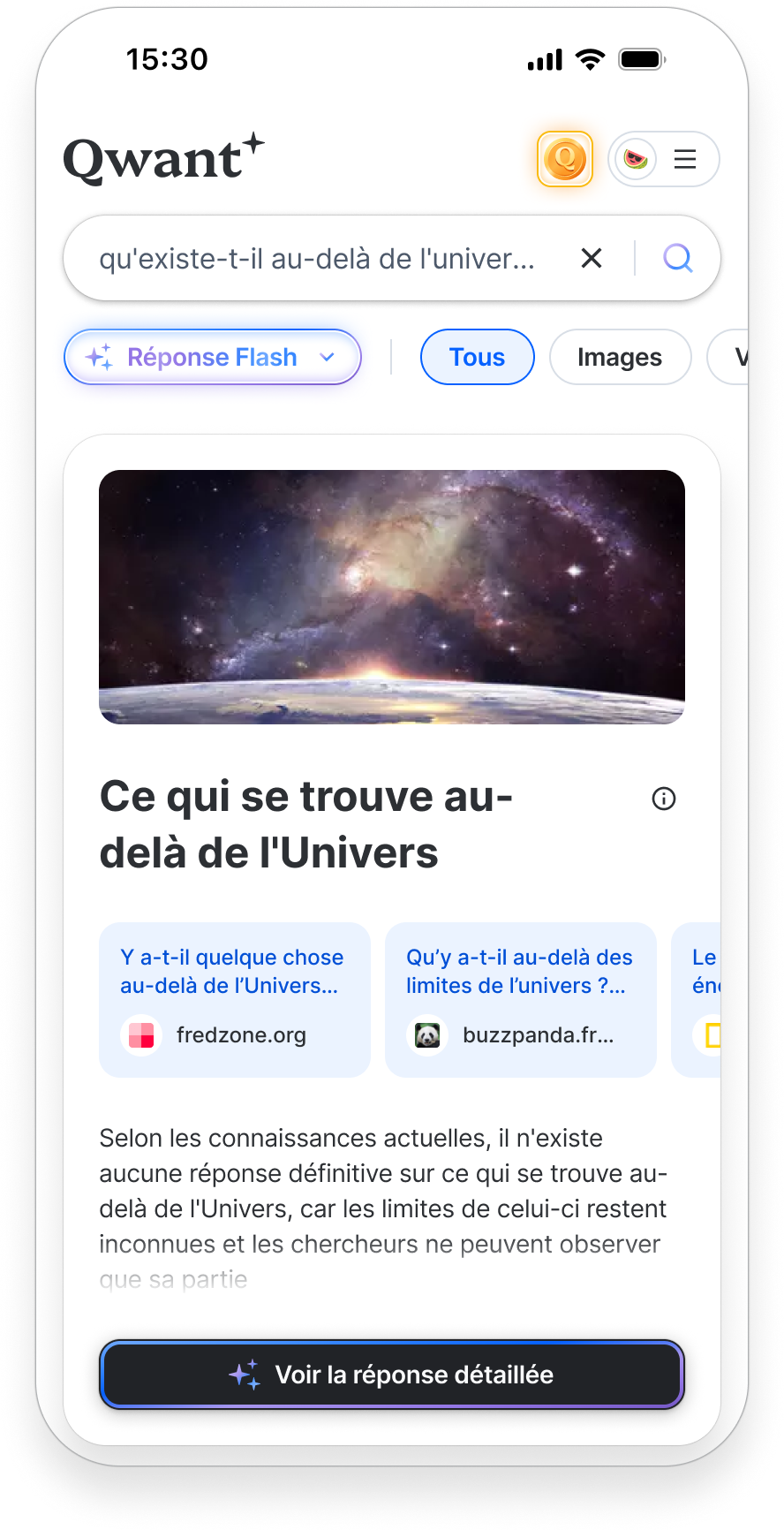784x1530 pixels.
Task: Open the buzzpanda.fr source card
Action: 520,999
